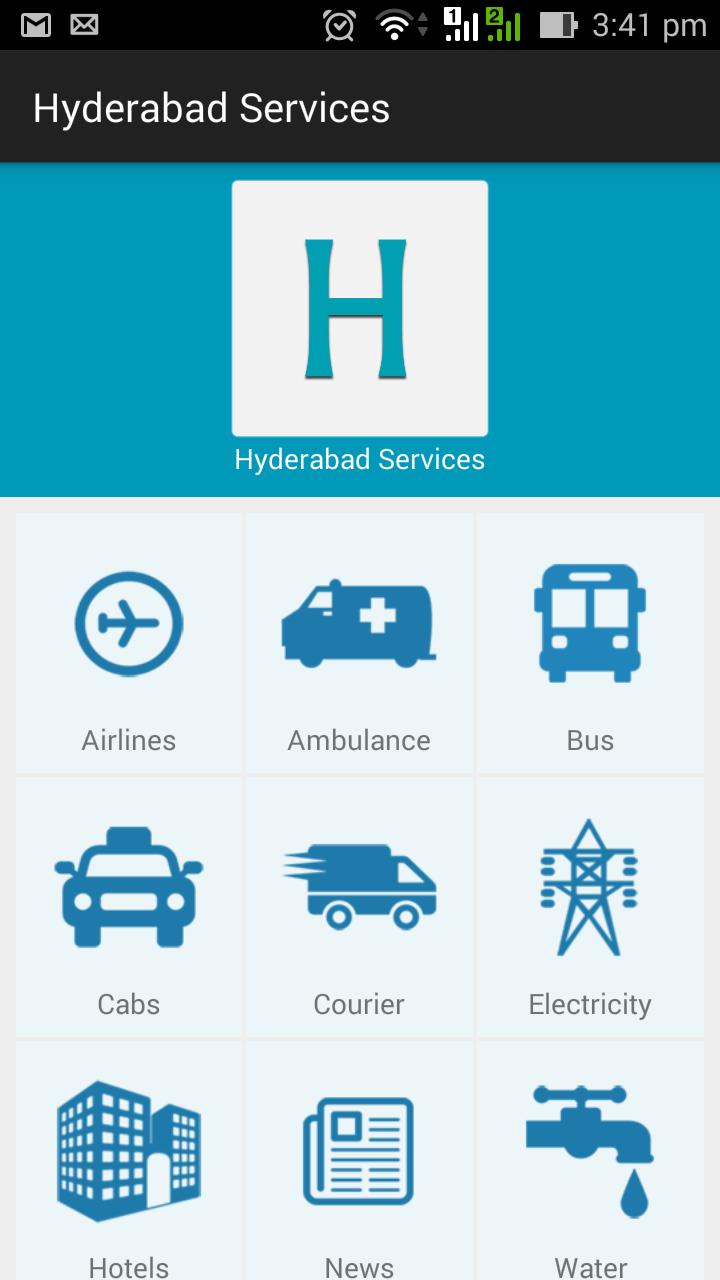Tap the Cabs grid item
720x1280 pixels.
pyautogui.click(x=129, y=907)
